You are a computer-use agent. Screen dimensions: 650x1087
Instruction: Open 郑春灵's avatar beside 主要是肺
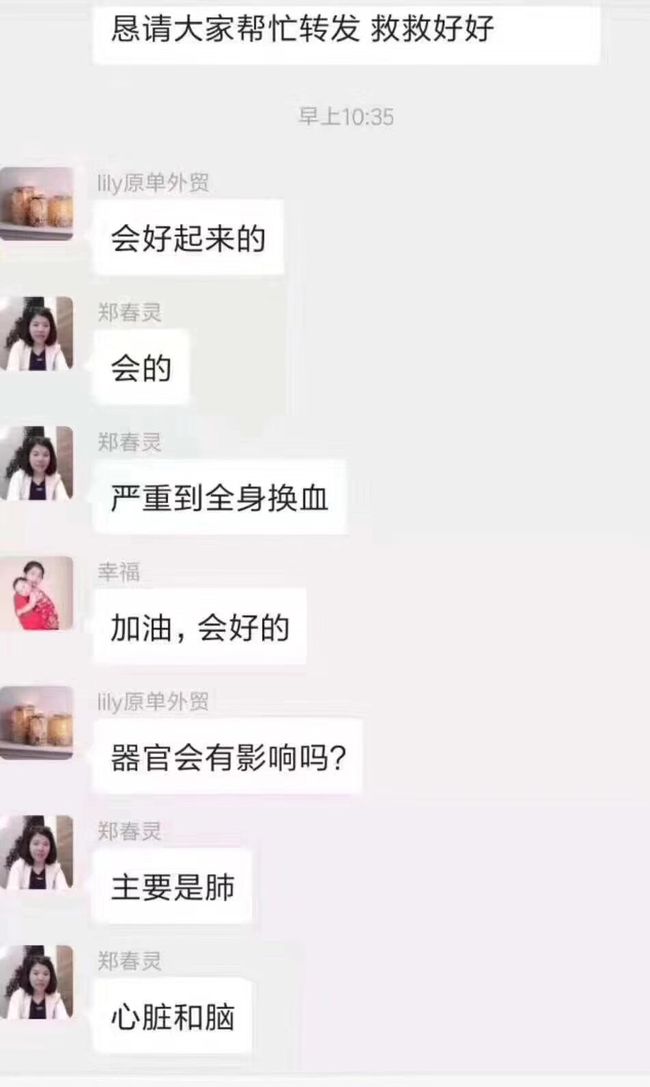pos(37,852)
